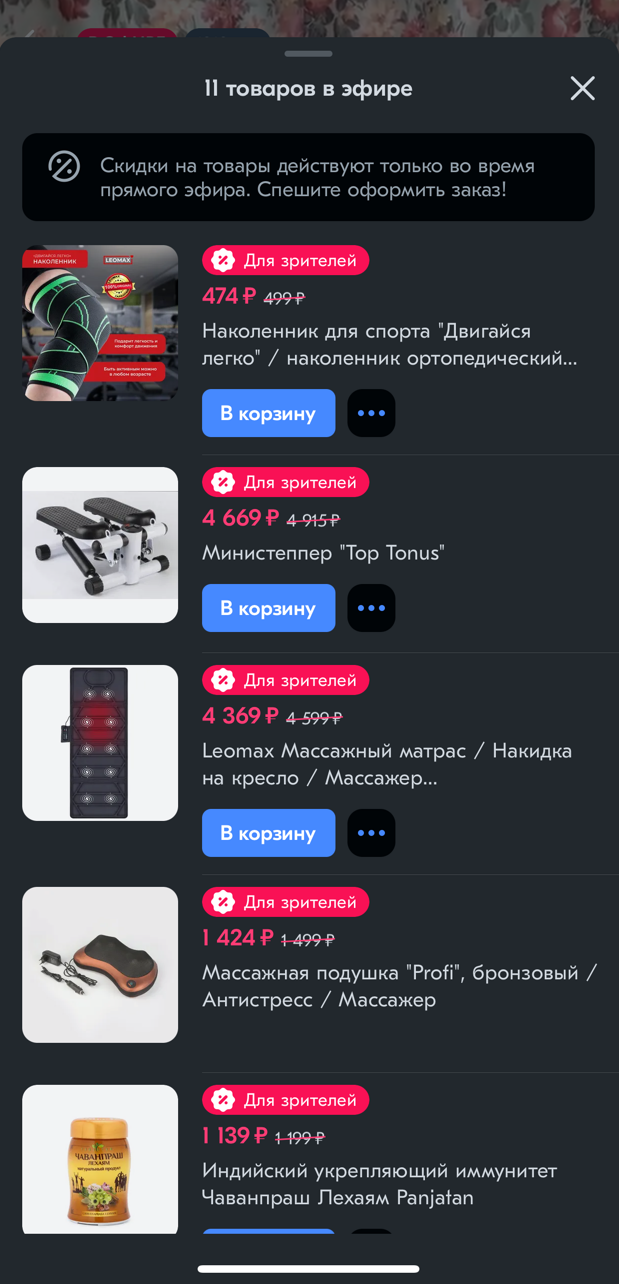Add Министеппер "Top Tonus" to cart
Image resolution: width=619 pixels, height=1284 pixels.
[268, 608]
